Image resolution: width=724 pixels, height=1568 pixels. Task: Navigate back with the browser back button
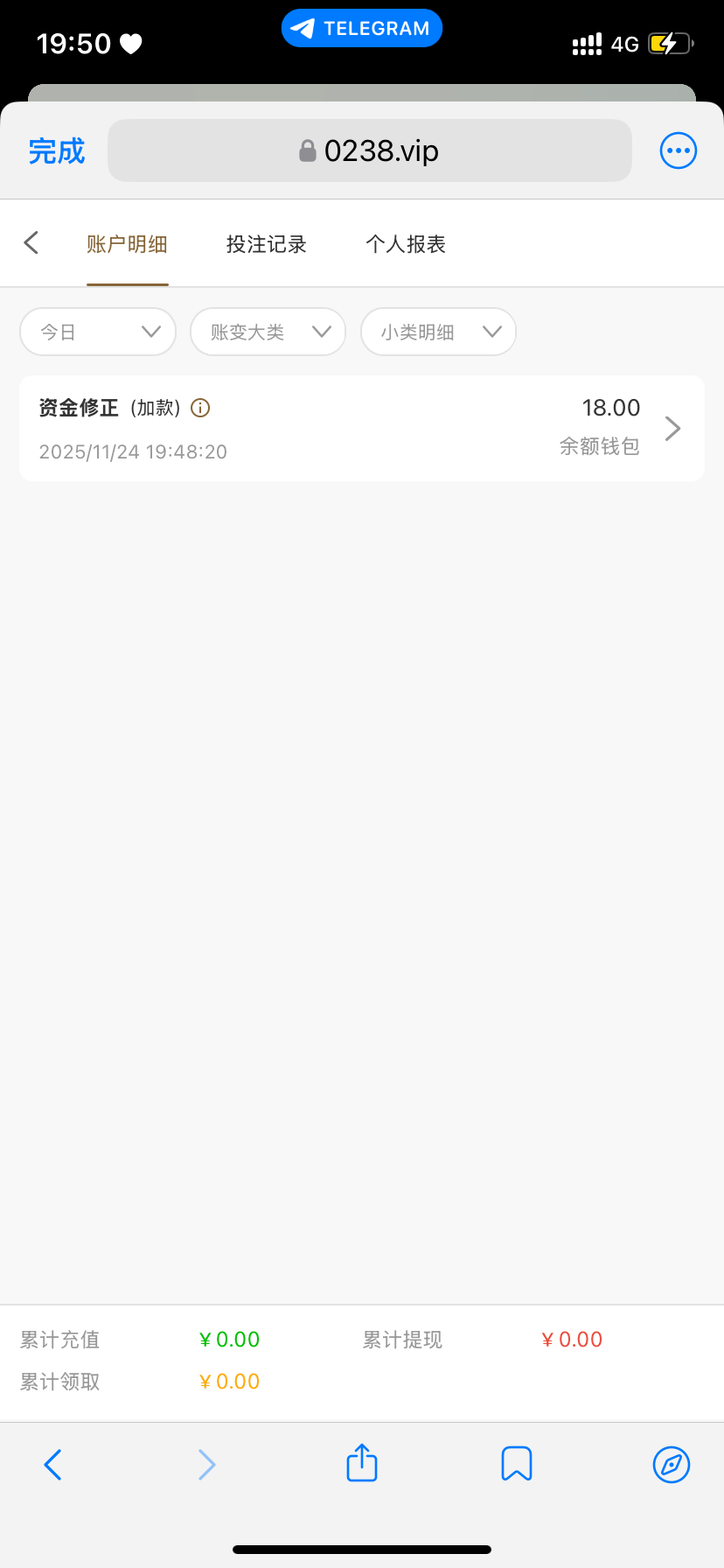point(52,1464)
